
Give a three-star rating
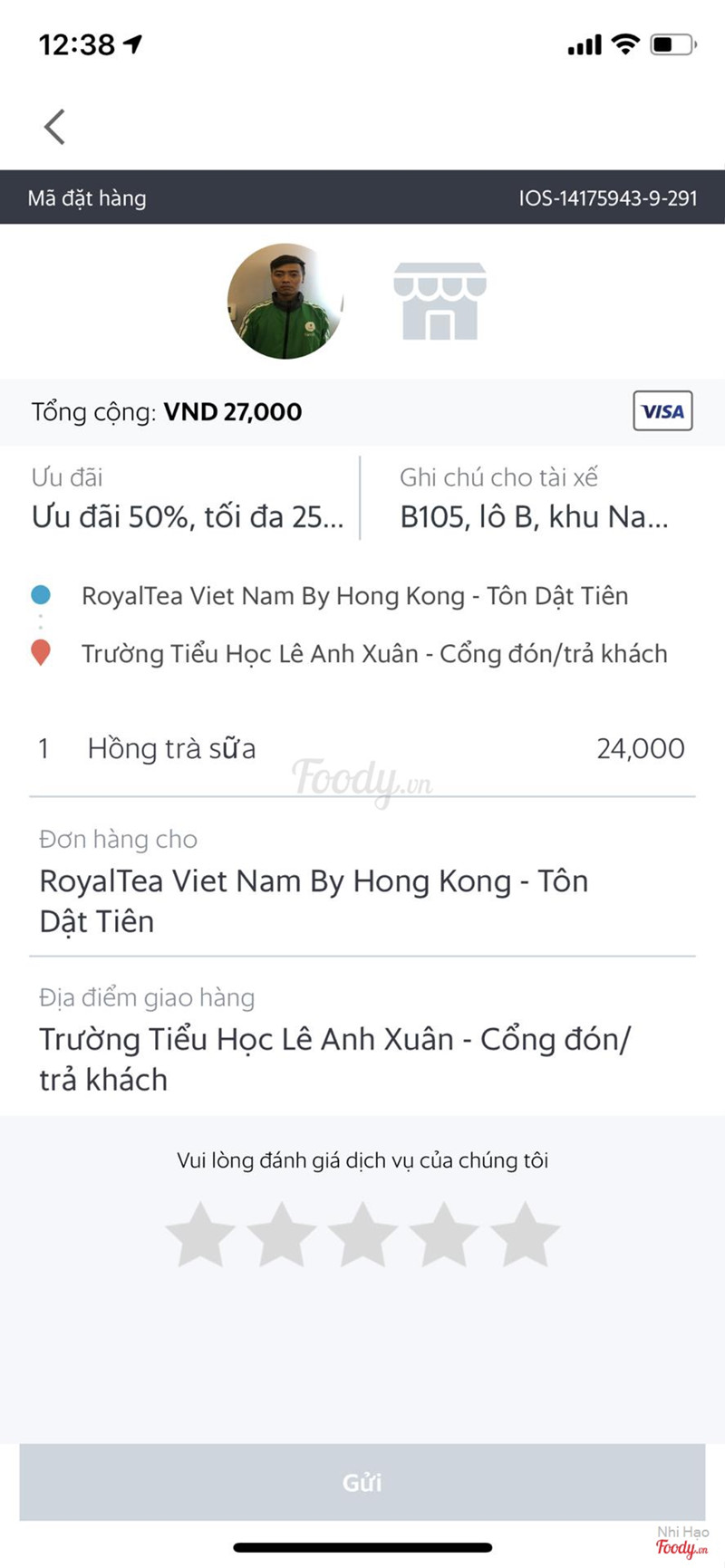(362, 1235)
